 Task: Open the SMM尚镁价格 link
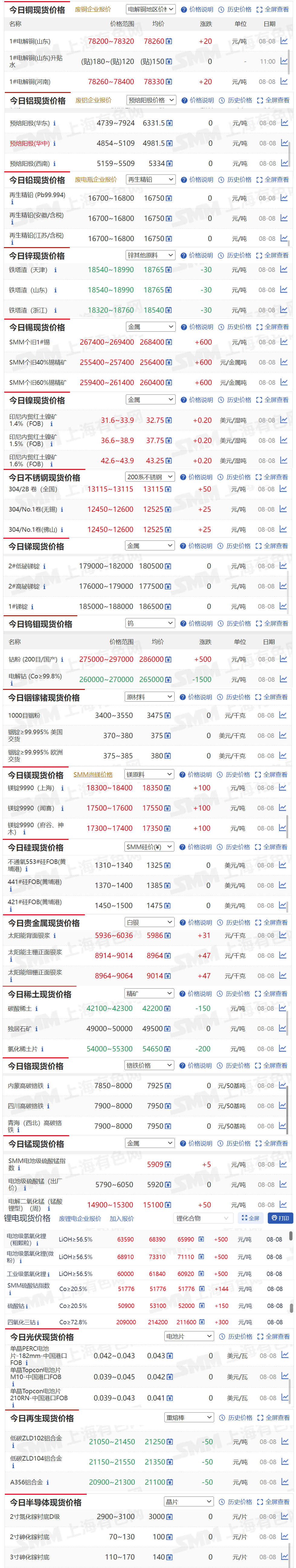[x=93, y=774]
